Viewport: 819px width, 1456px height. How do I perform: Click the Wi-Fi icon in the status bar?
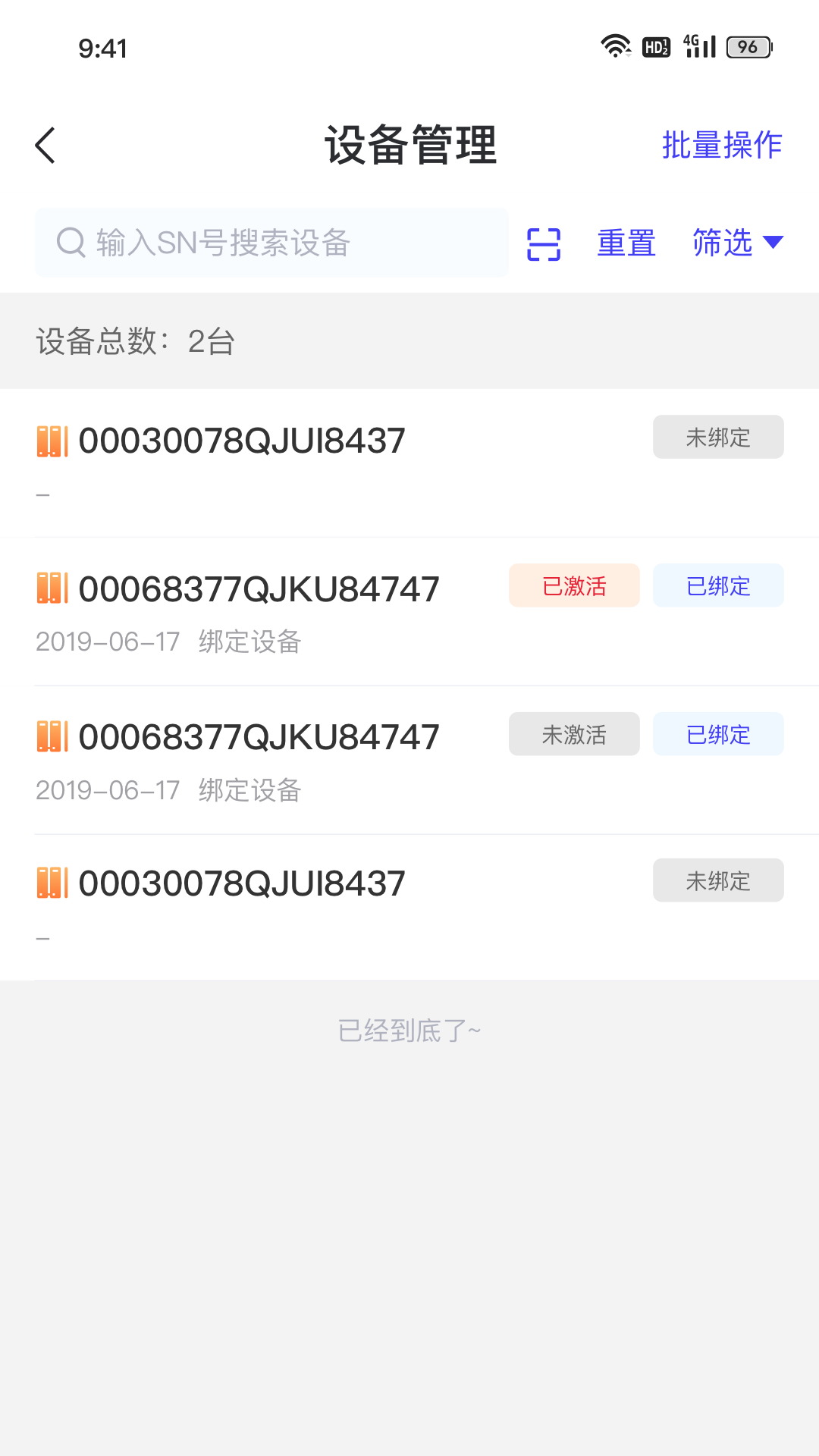614,45
